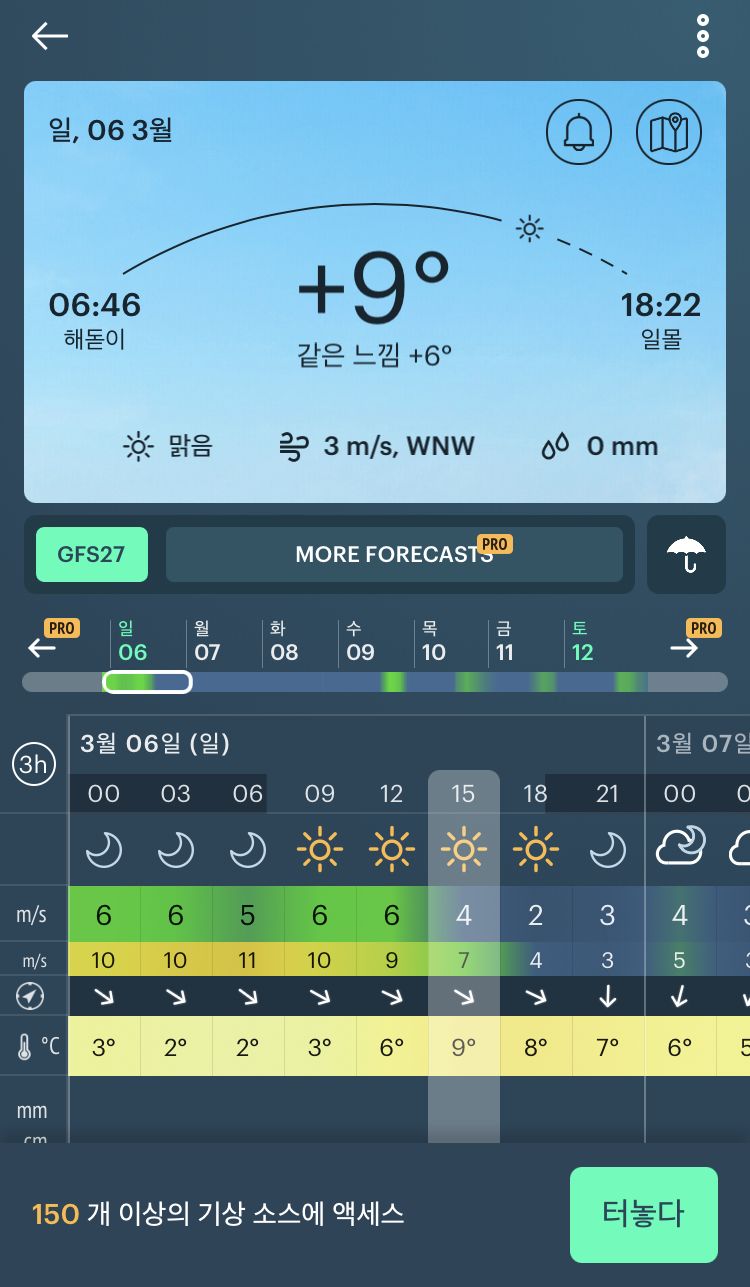Change the 3h time step interval

point(33,765)
